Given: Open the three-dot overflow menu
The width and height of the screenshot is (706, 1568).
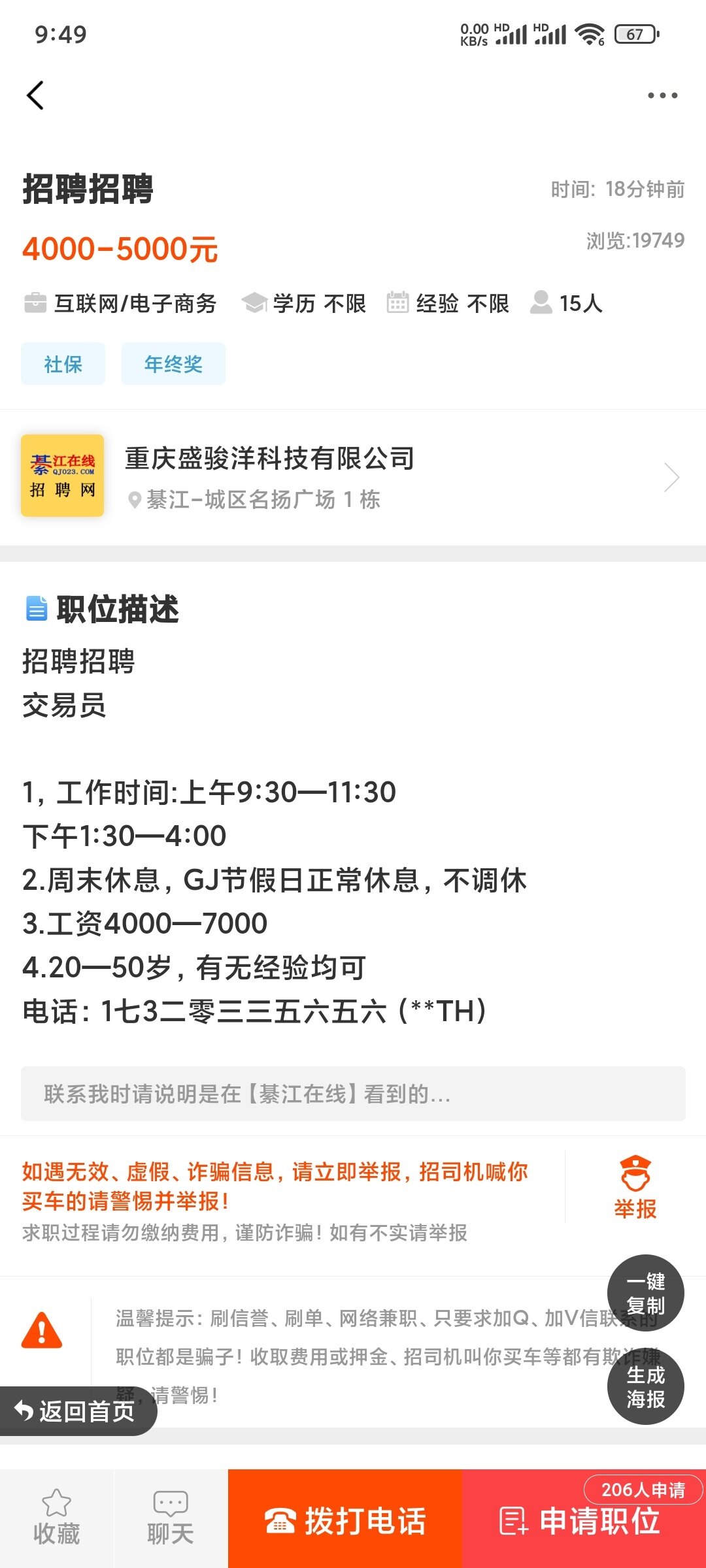Looking at the screenshot, I should pyautogui.click(x=662, y=95).
